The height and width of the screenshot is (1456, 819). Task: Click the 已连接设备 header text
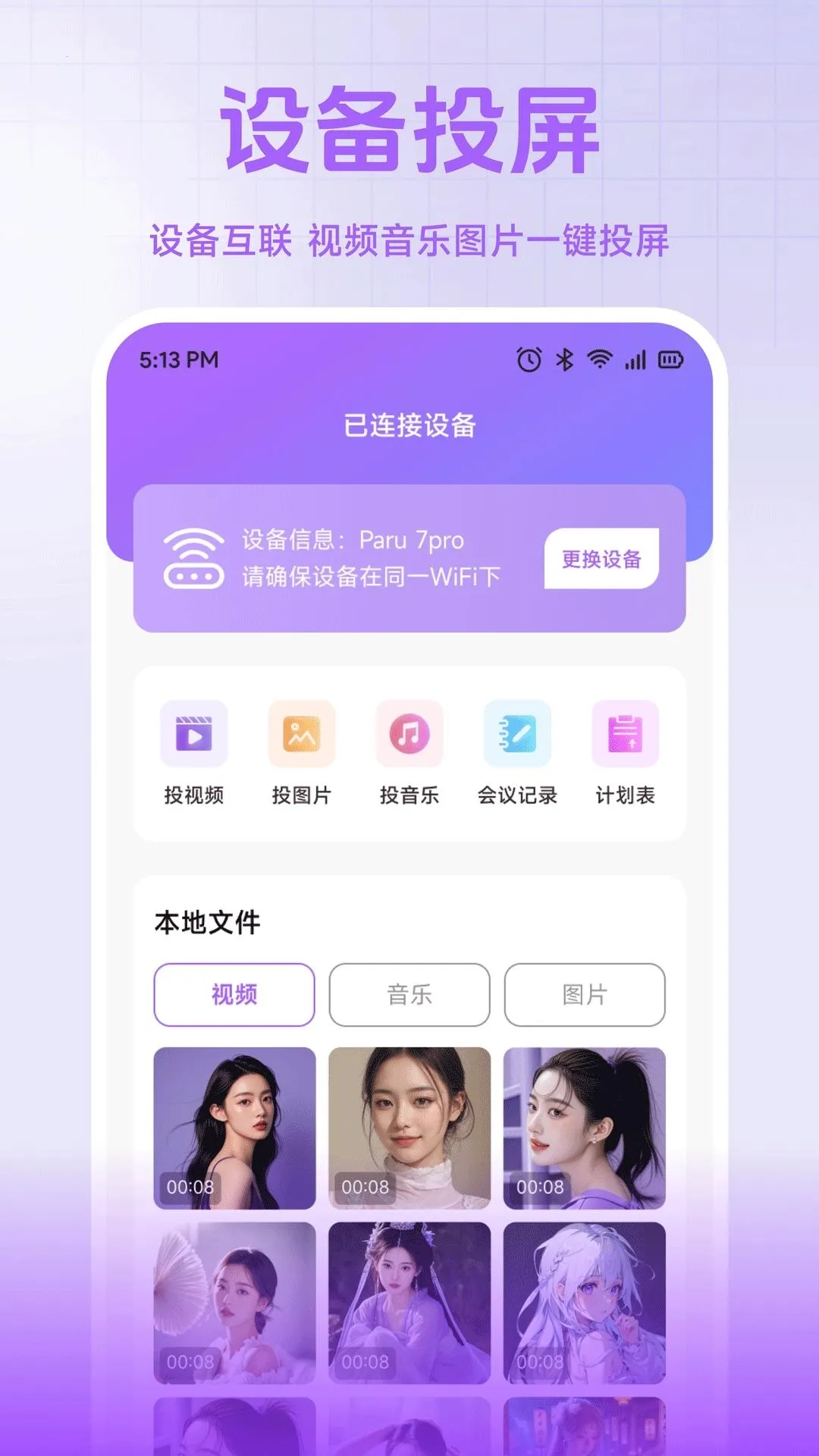click(409, 425)
